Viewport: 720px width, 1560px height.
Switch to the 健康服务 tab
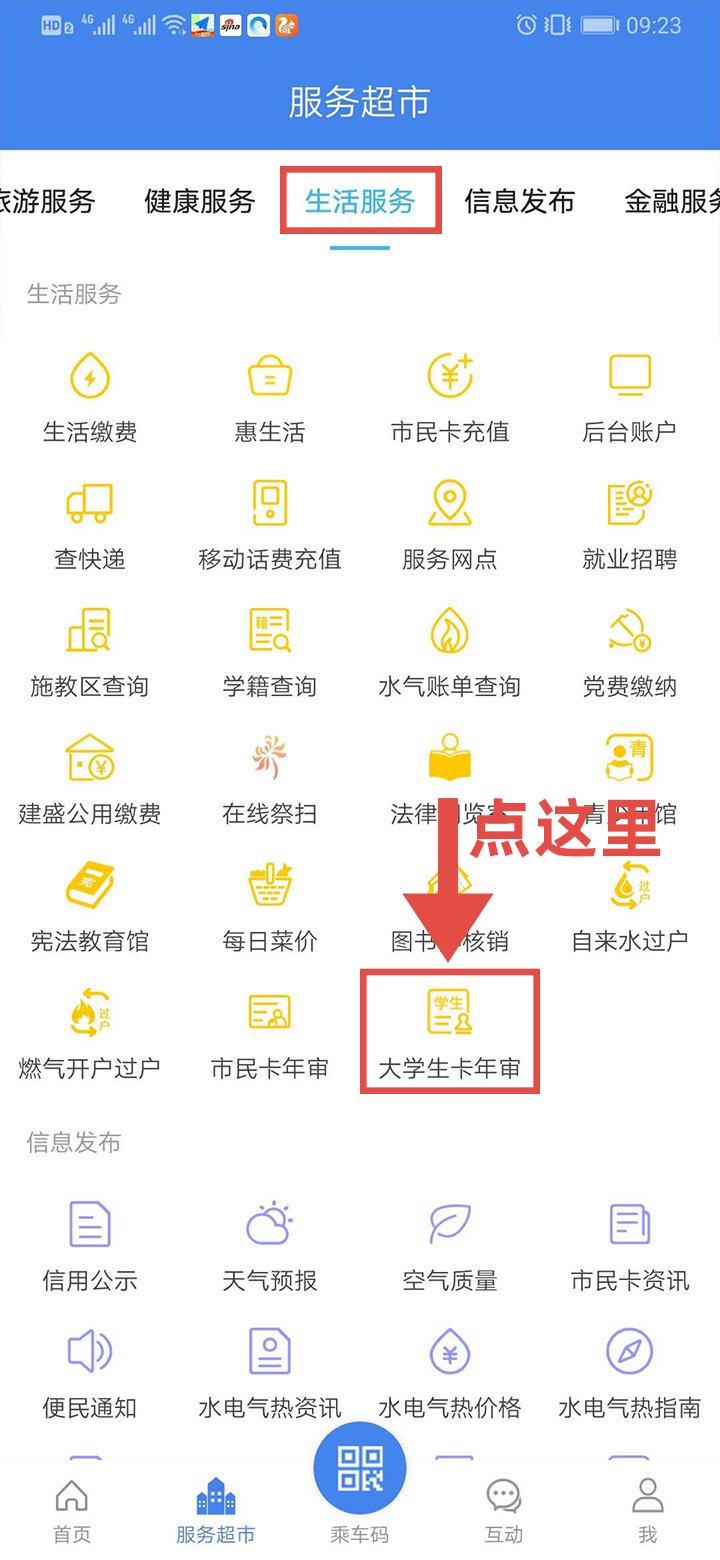click(200, 201)
